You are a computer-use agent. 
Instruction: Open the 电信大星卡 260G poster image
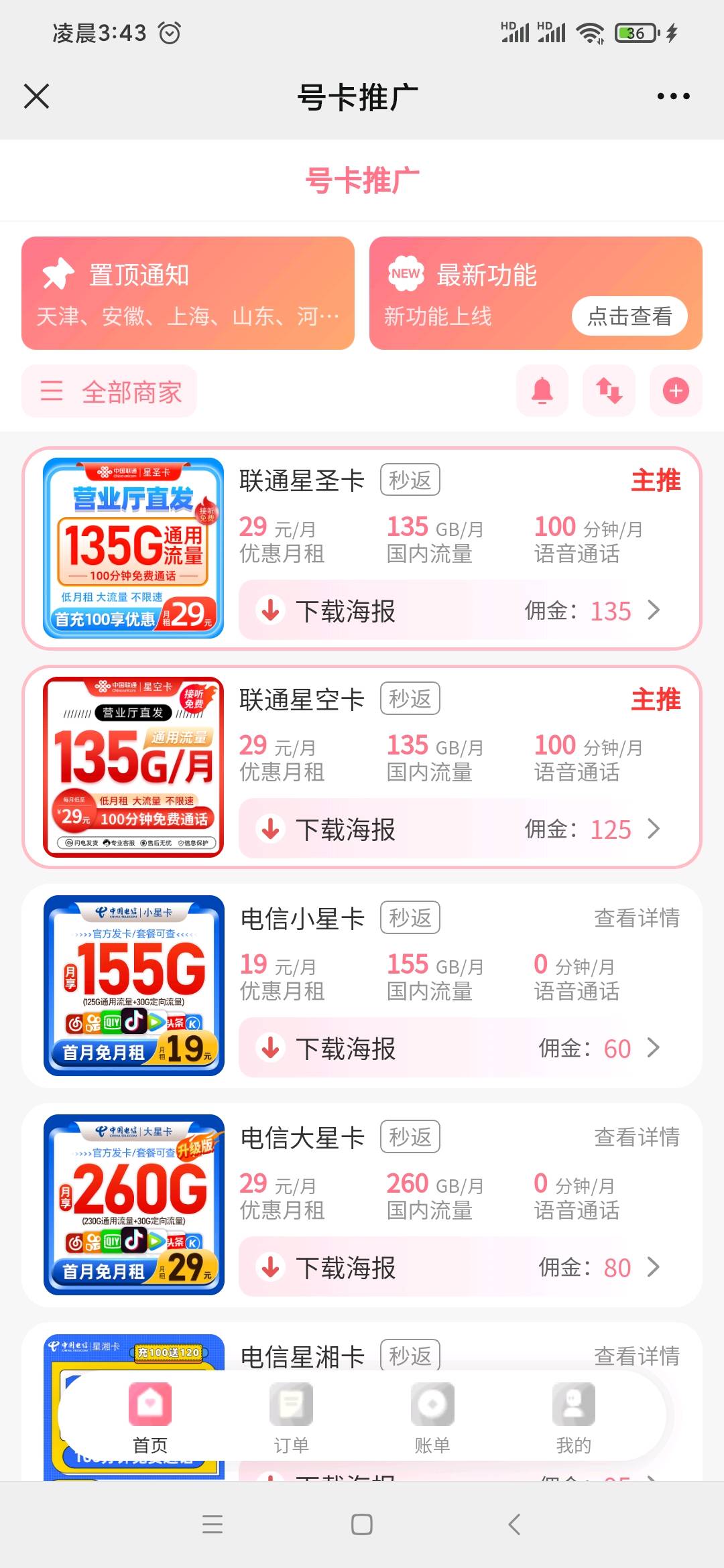click(133, 1205)
